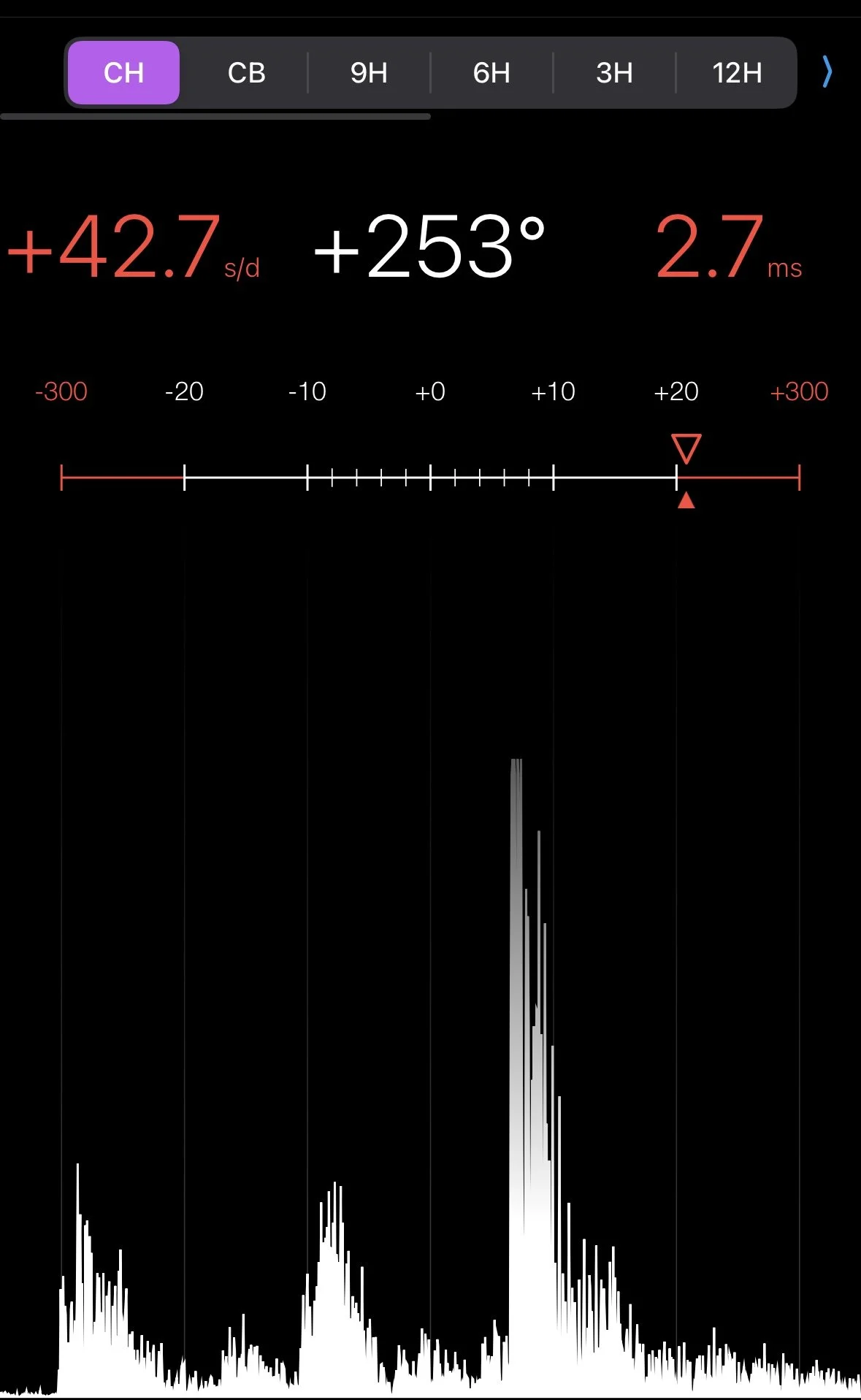Viewport: 861px width, 1400px height.
Task: Select the 3H position
Action: click(x=614, y=73)
